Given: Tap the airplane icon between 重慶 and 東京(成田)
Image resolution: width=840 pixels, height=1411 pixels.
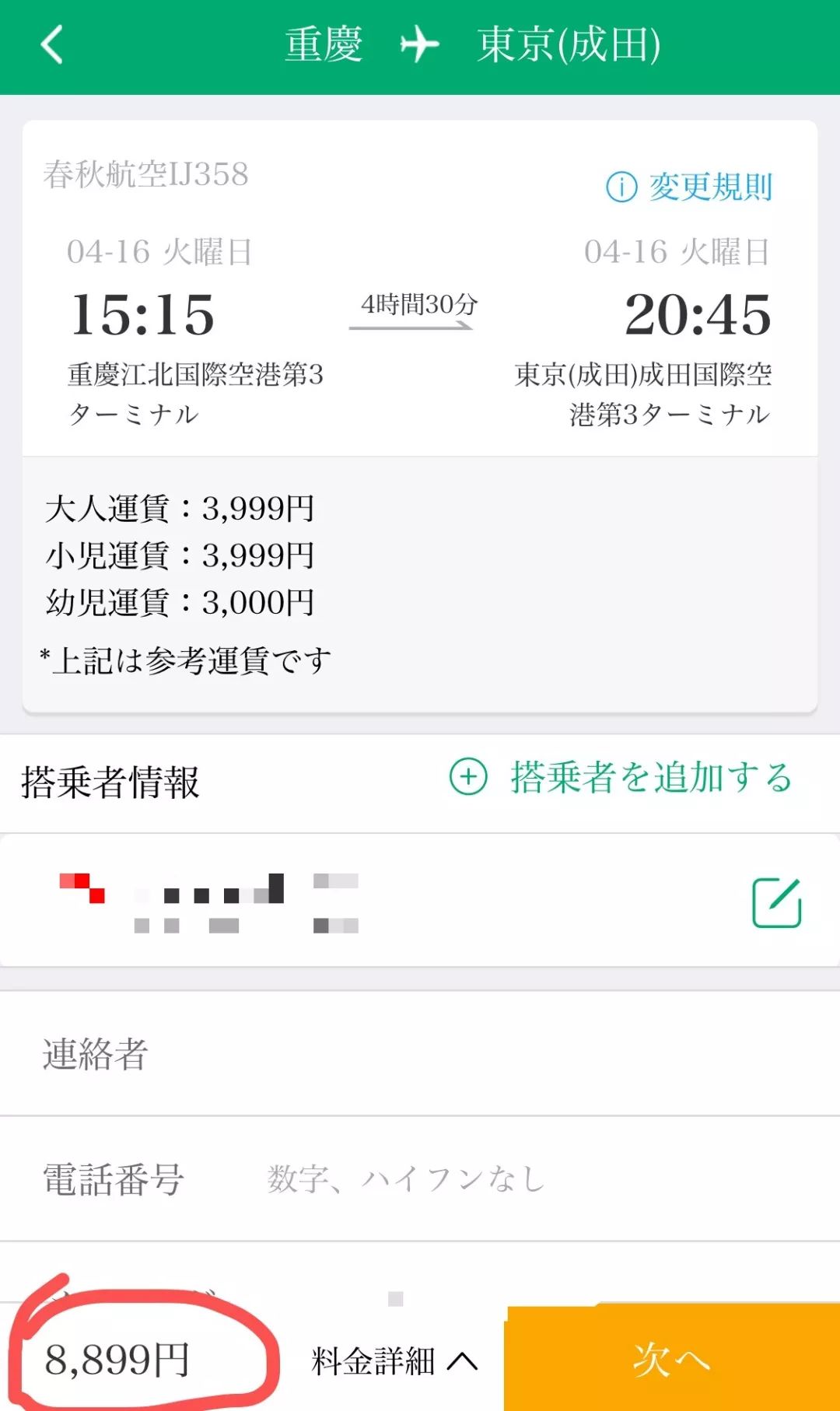Looking at the screenshot, I should coord(421,45).
